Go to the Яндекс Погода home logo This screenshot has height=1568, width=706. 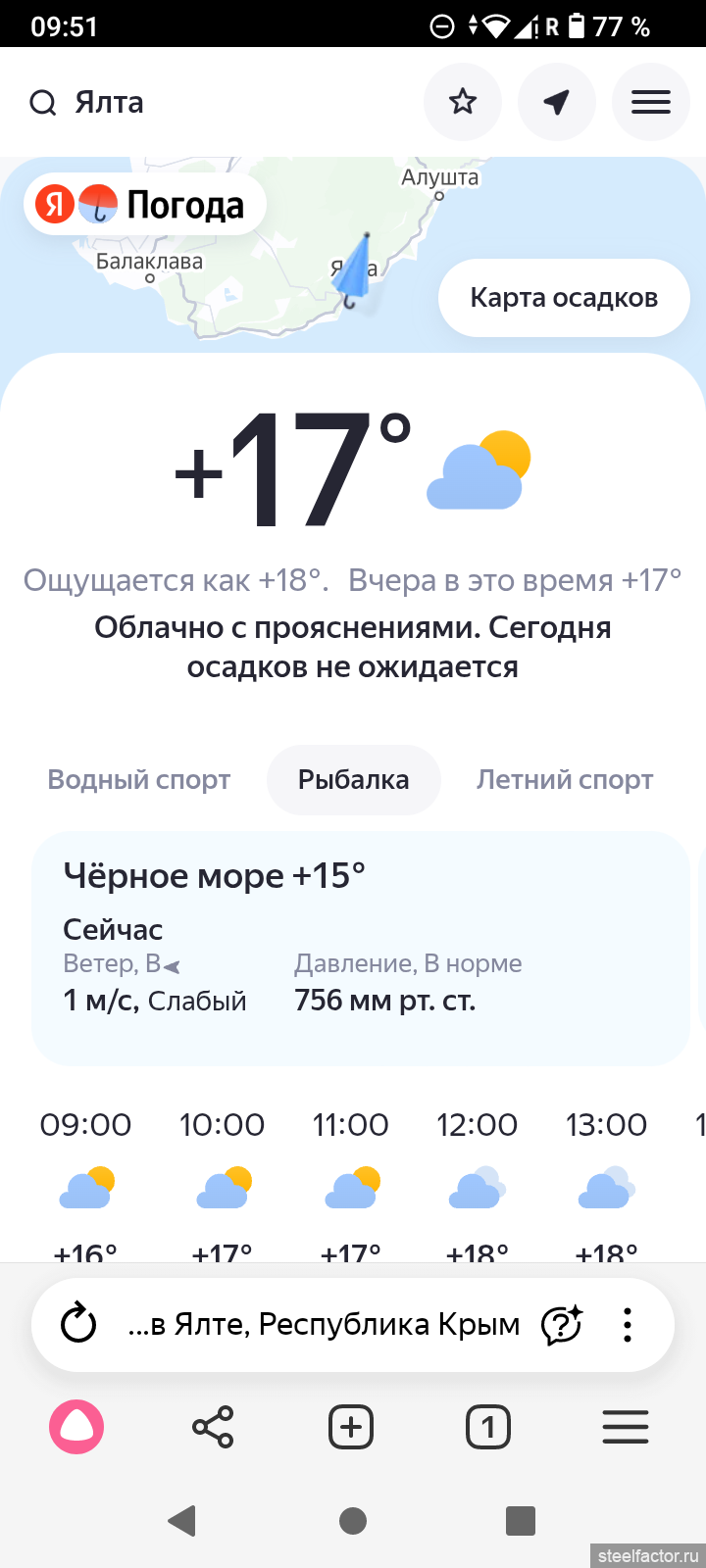pos(145,205)
